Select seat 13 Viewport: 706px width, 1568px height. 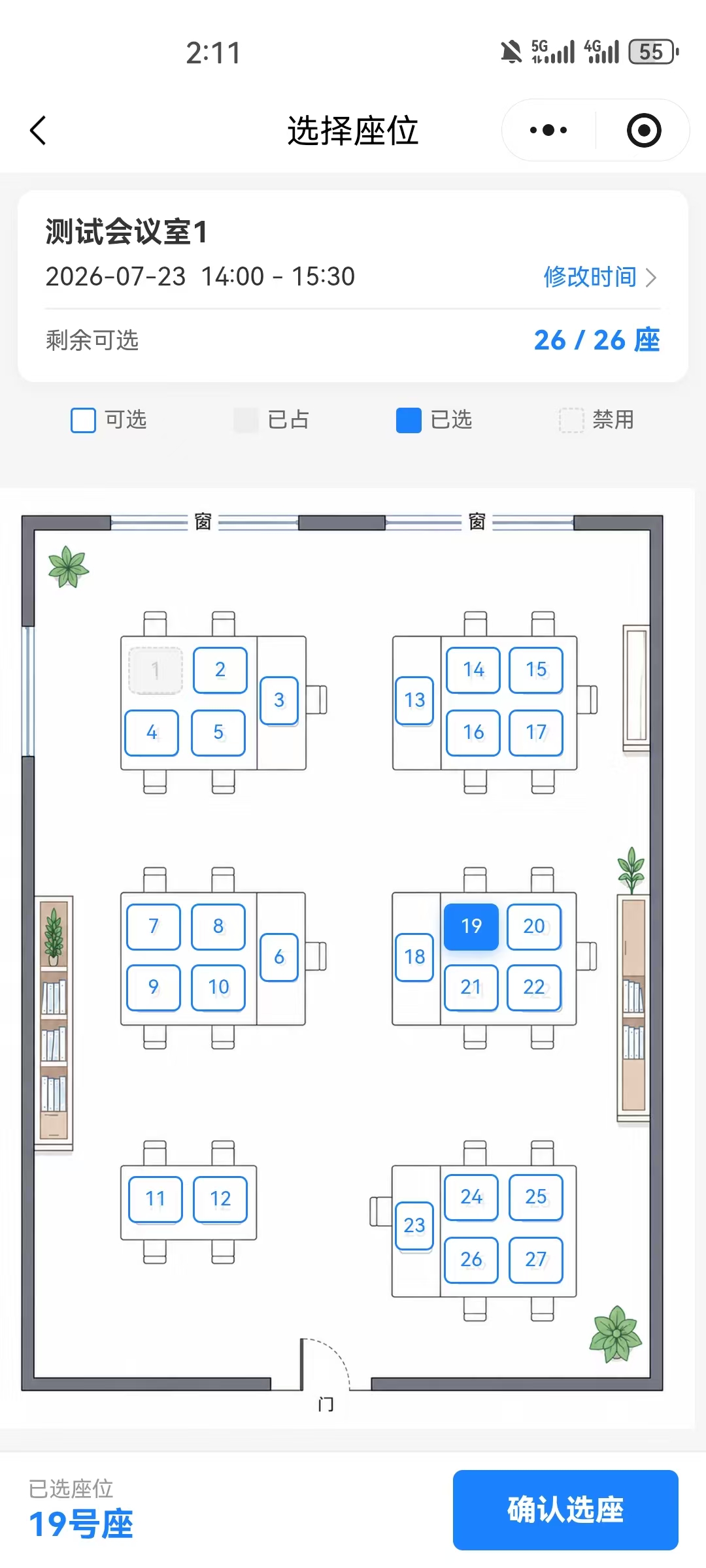click(x=414, y=700)
